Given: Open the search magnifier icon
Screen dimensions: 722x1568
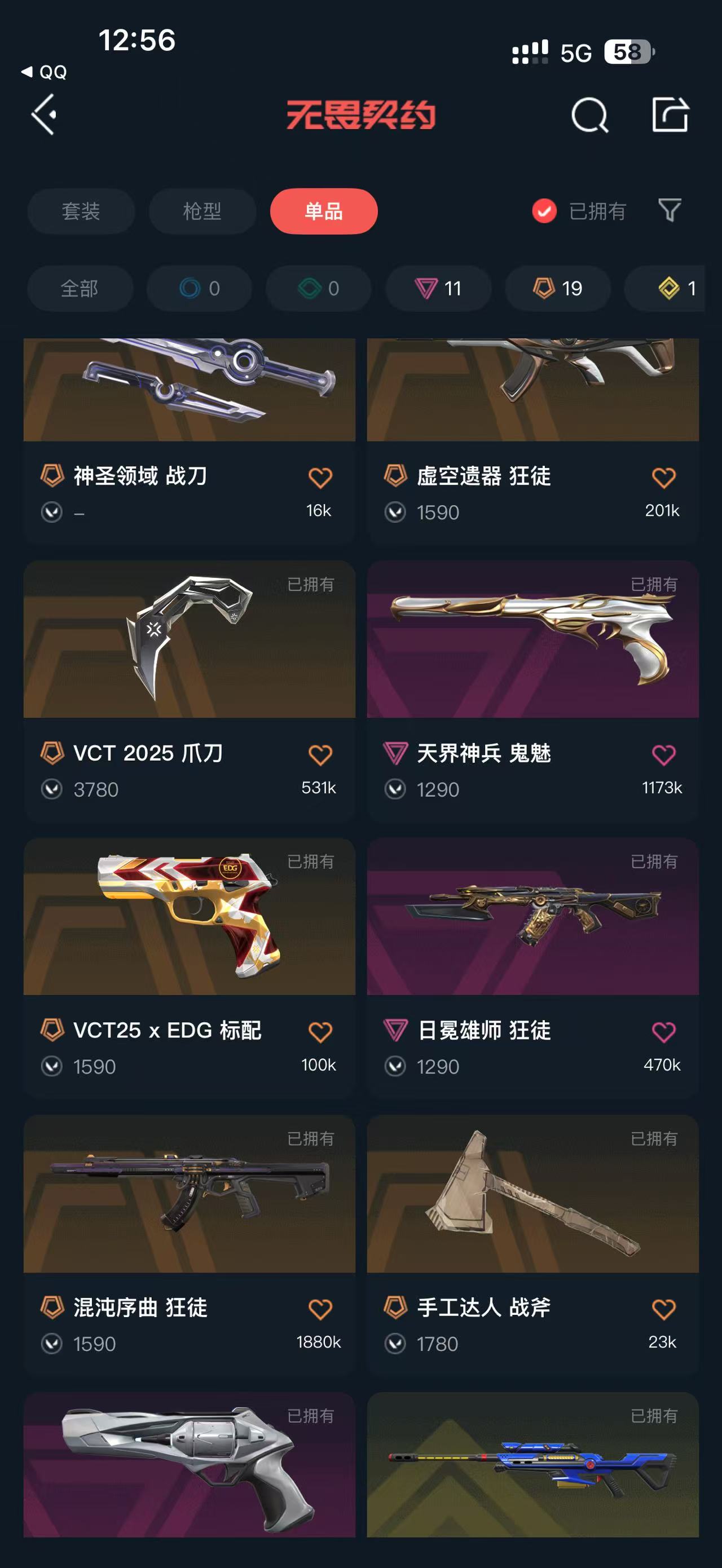Looking at the screenshot, I should click(589, 114).
